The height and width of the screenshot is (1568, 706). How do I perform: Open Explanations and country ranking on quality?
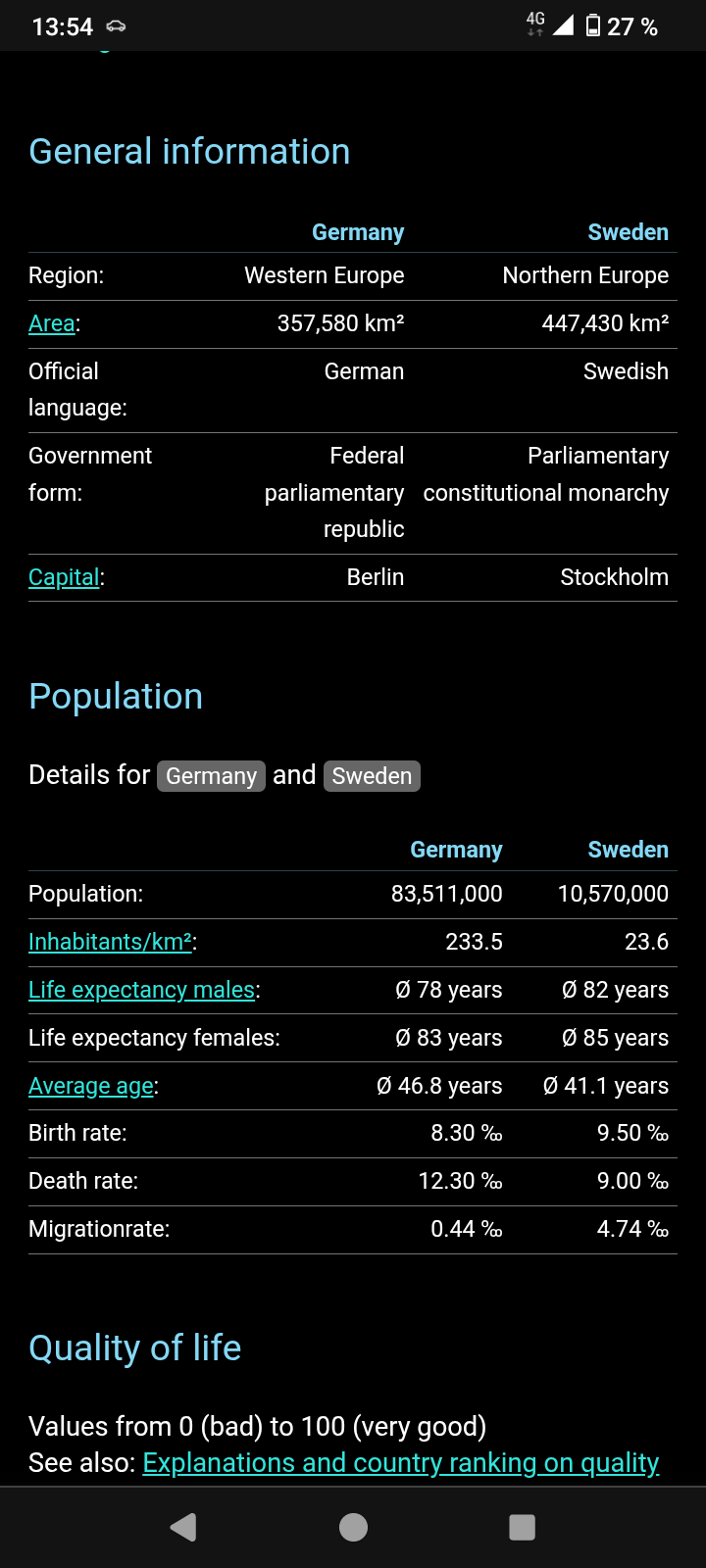click(x=401, y=1462)
